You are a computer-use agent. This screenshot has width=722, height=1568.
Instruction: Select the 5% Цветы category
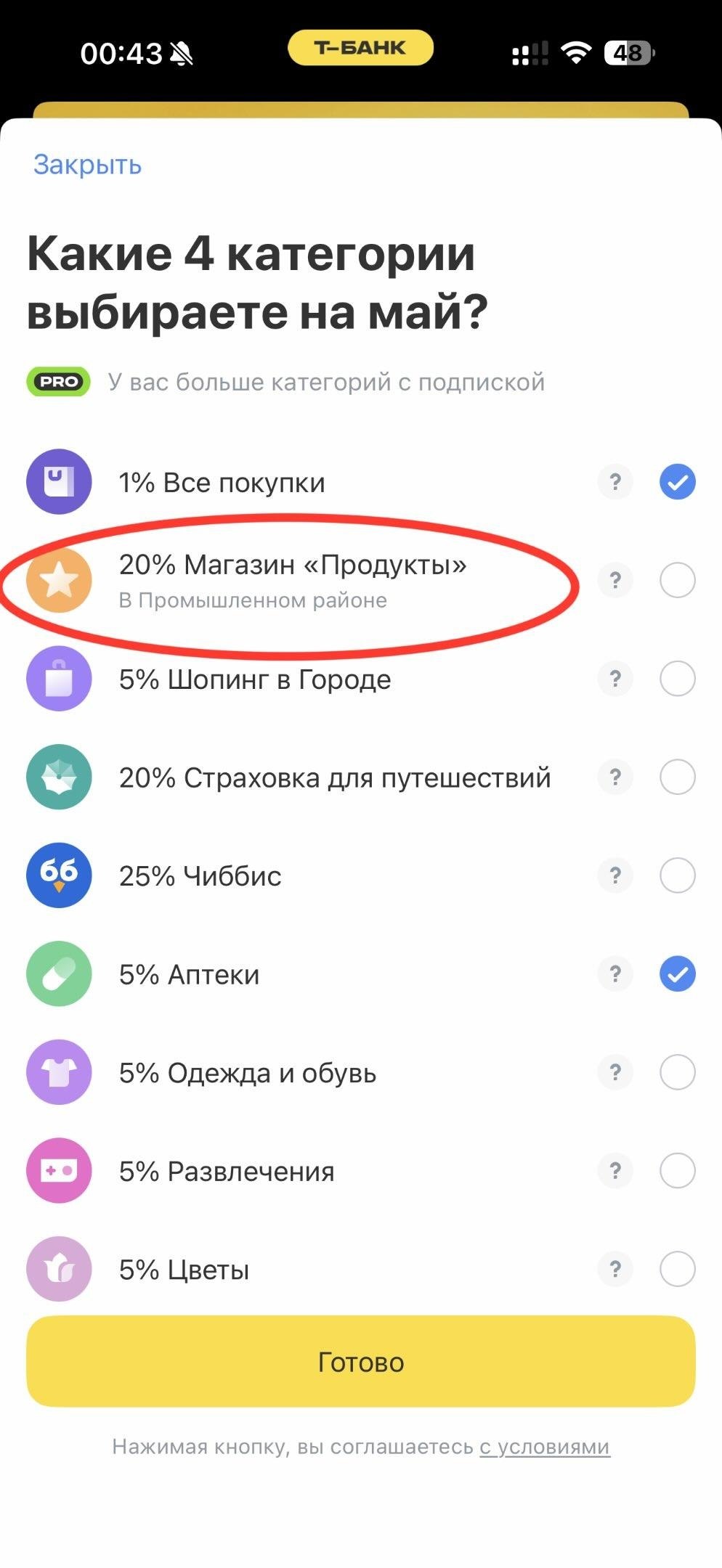(677, 1269)
